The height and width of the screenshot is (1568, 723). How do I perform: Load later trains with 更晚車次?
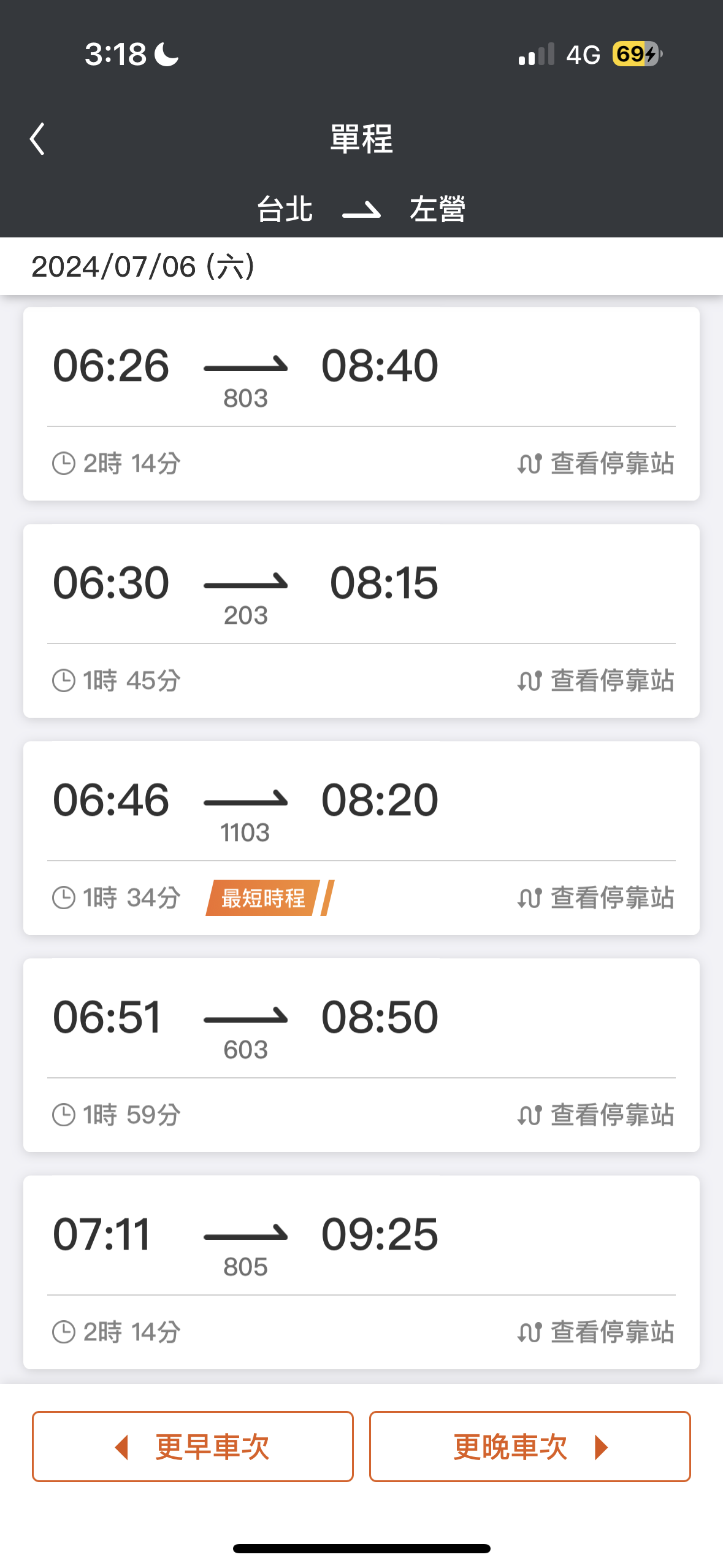click(530, 1447)
